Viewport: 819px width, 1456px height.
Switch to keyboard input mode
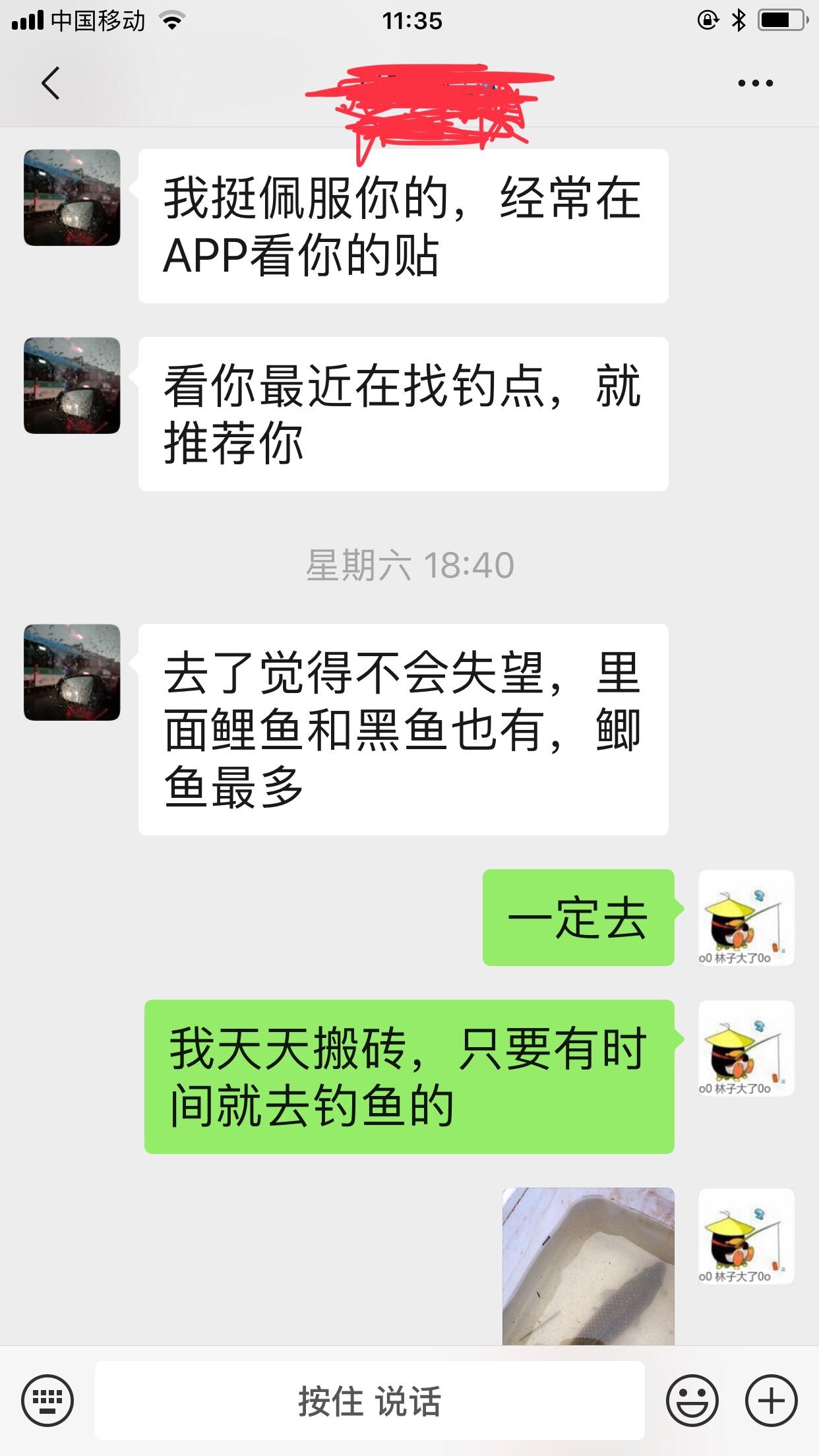tap(47, 1399)
